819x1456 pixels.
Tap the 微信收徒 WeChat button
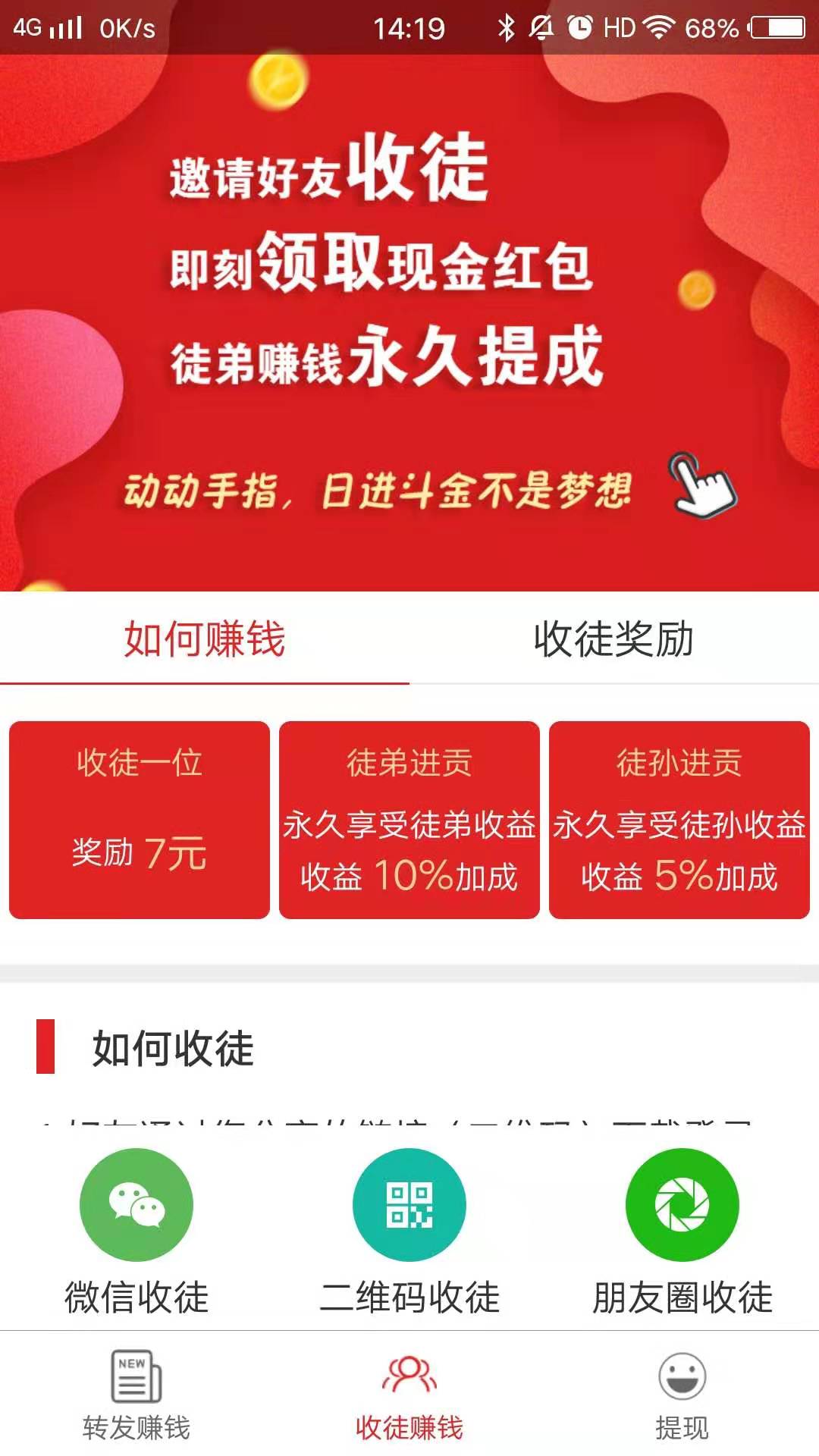click(136, 1232)
